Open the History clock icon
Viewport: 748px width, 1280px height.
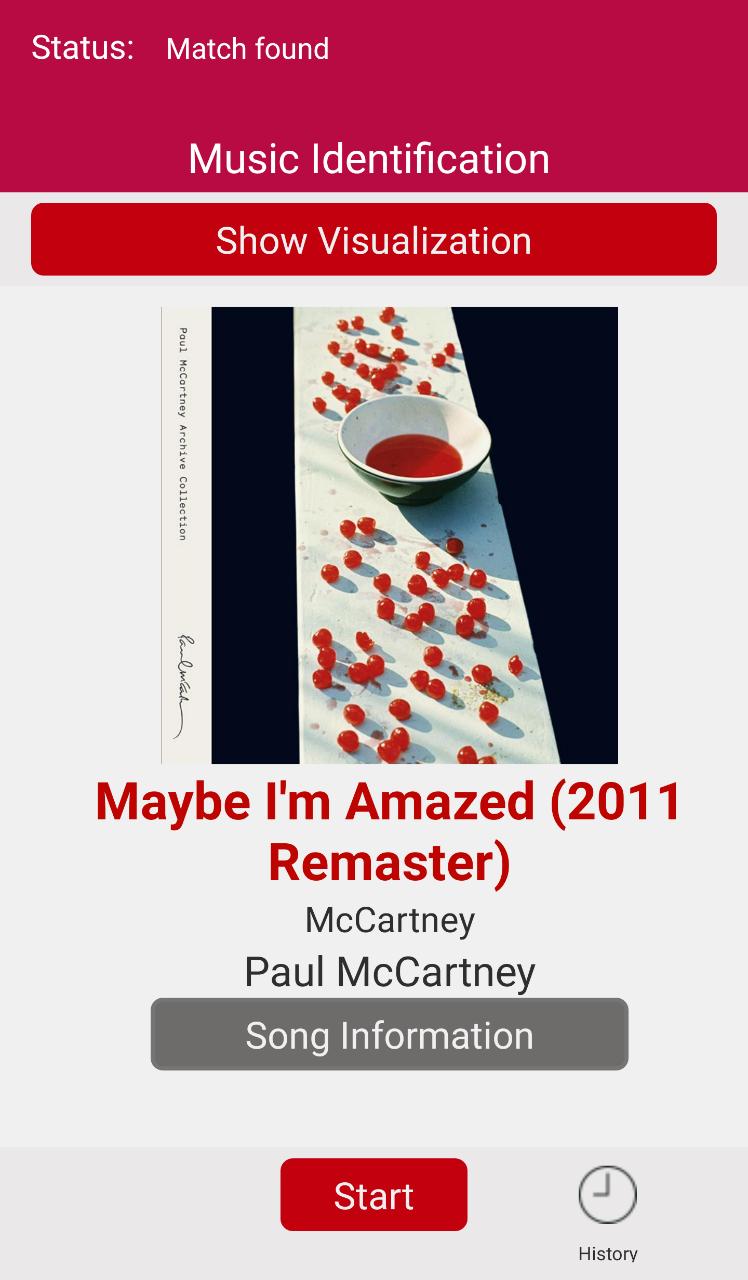point(607,1195)
